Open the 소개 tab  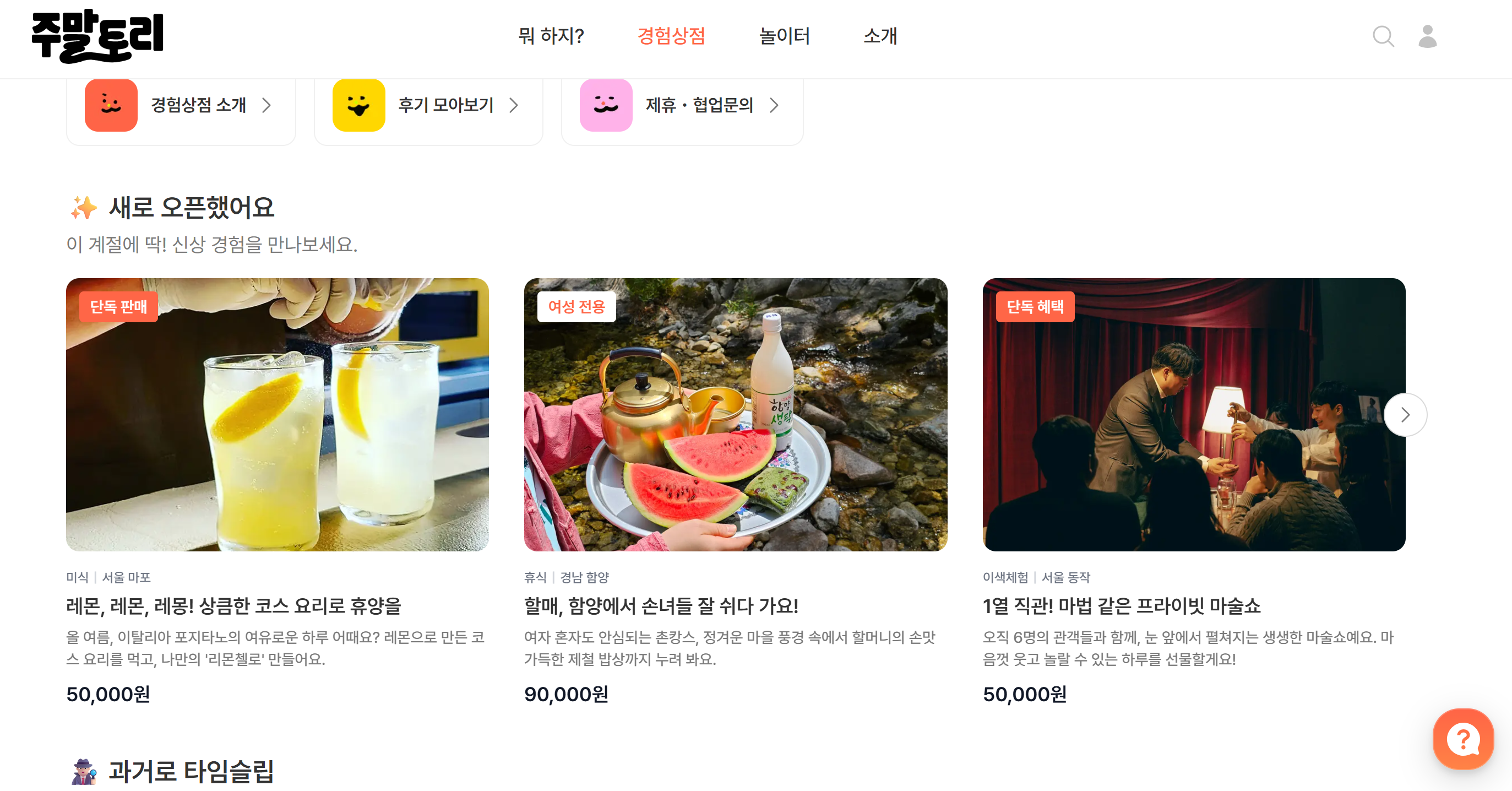click(x=879, y=36)
